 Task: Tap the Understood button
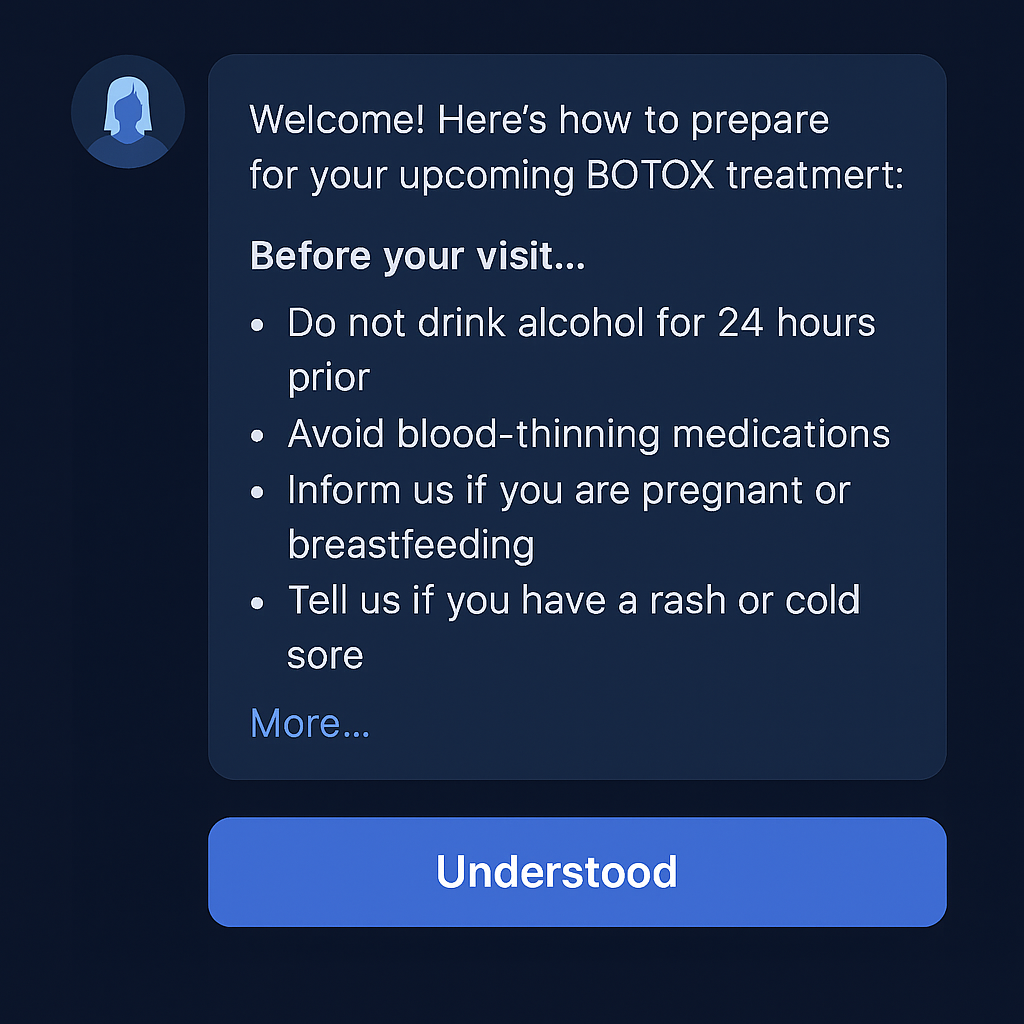[576, 872]
